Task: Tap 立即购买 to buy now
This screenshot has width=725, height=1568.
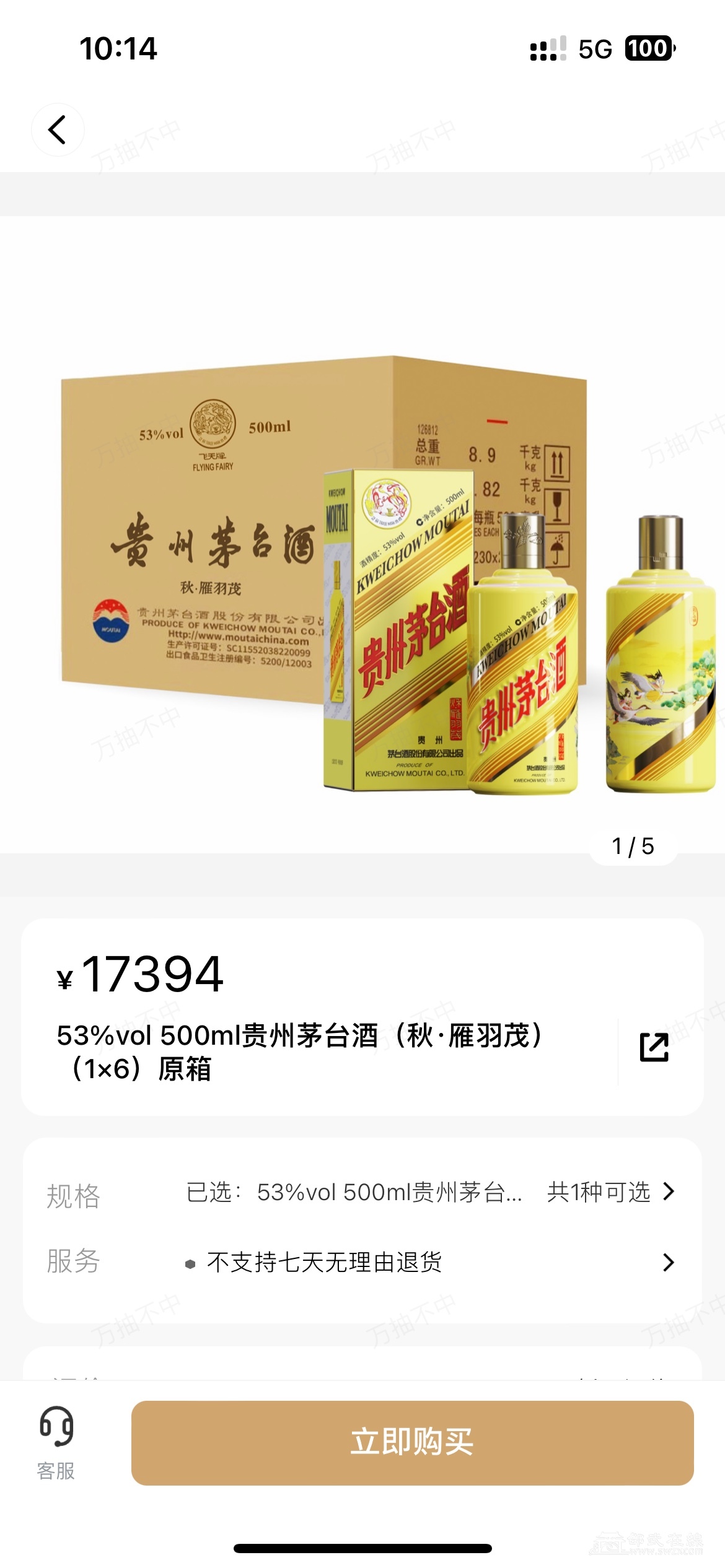Action: tap(412, 1442)
